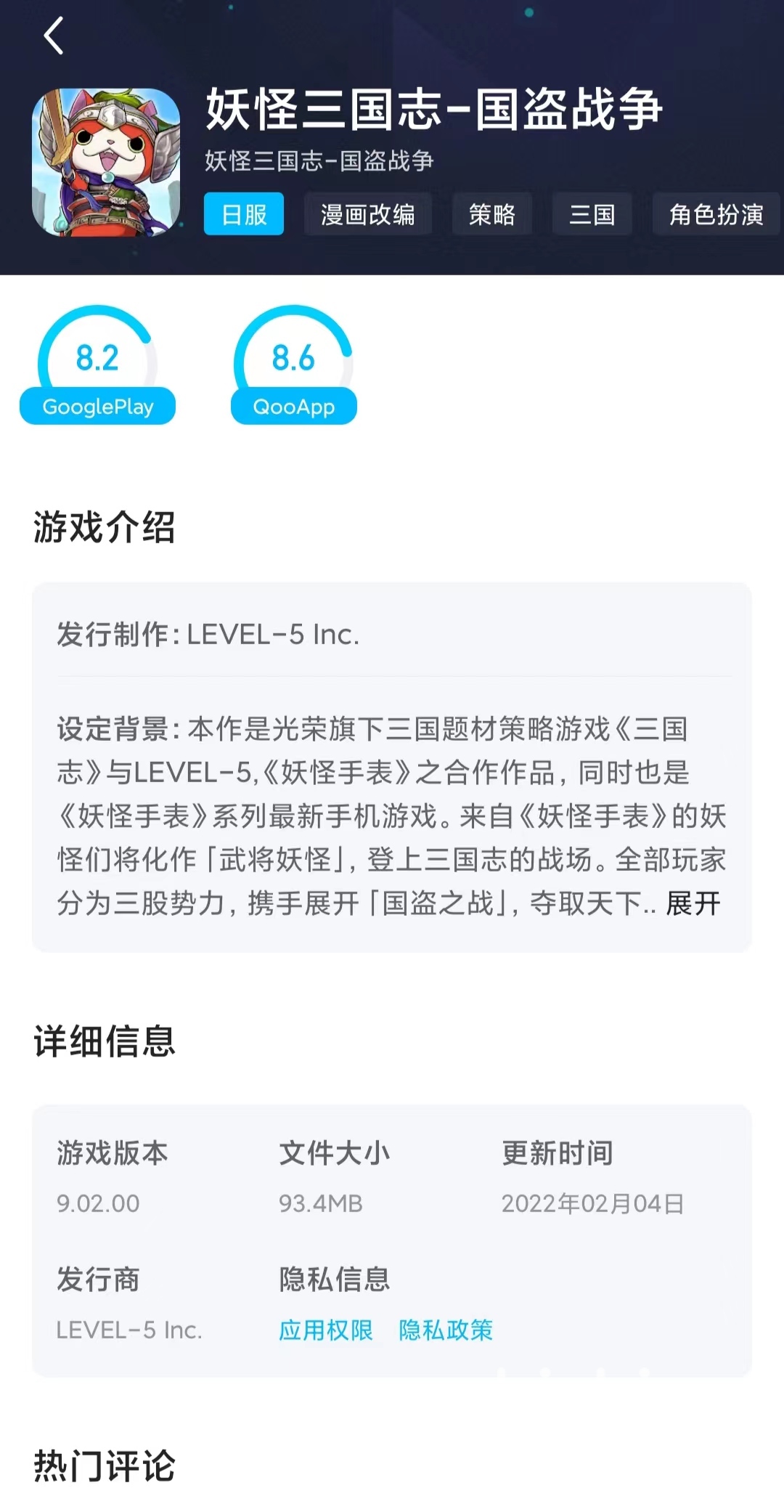Open the 角色扮演 tag

716,214
